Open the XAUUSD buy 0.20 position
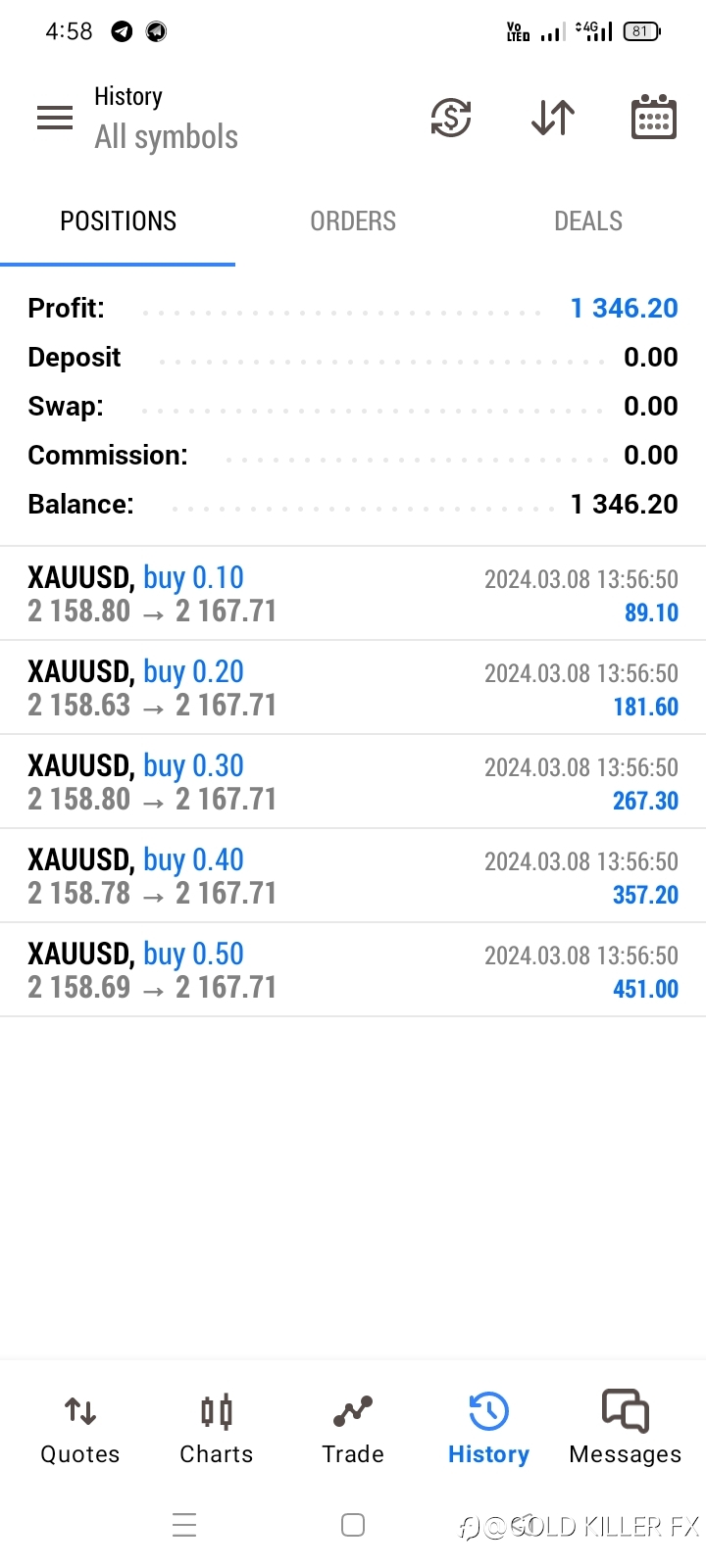706x1568 pixels. click(x=353, y=688)
